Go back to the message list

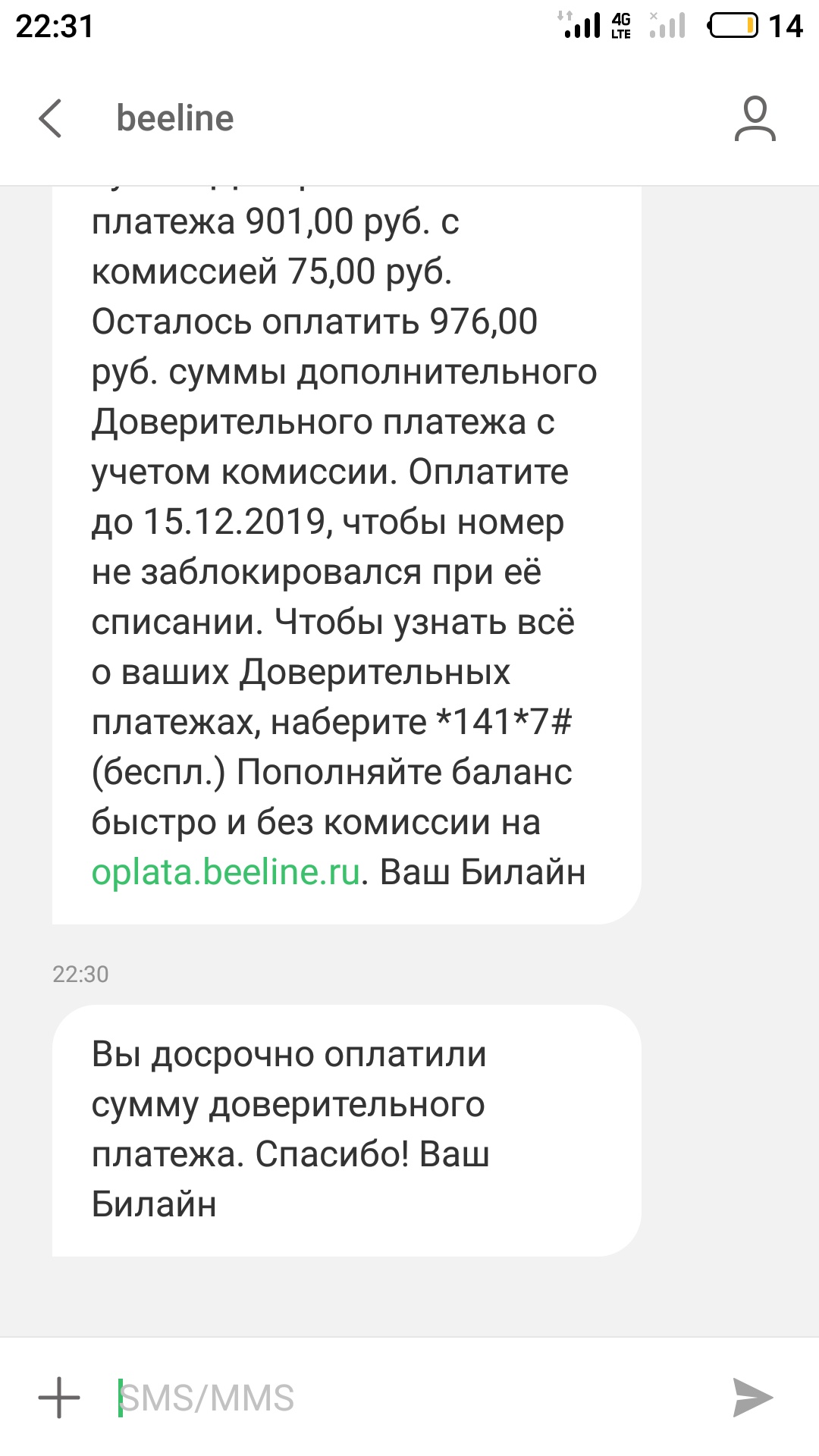point(50,119)
